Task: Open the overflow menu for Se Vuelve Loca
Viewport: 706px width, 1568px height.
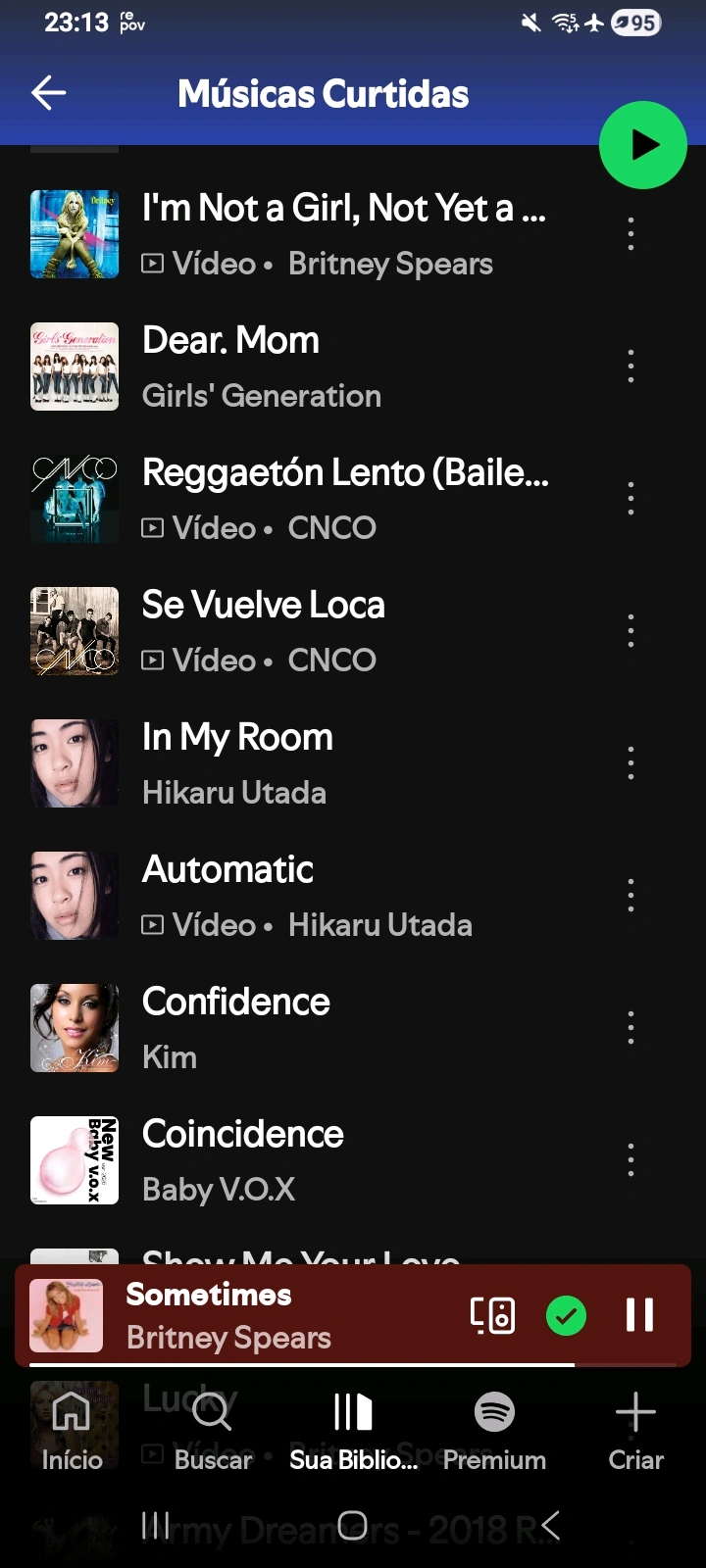Action: click(630, 631)
